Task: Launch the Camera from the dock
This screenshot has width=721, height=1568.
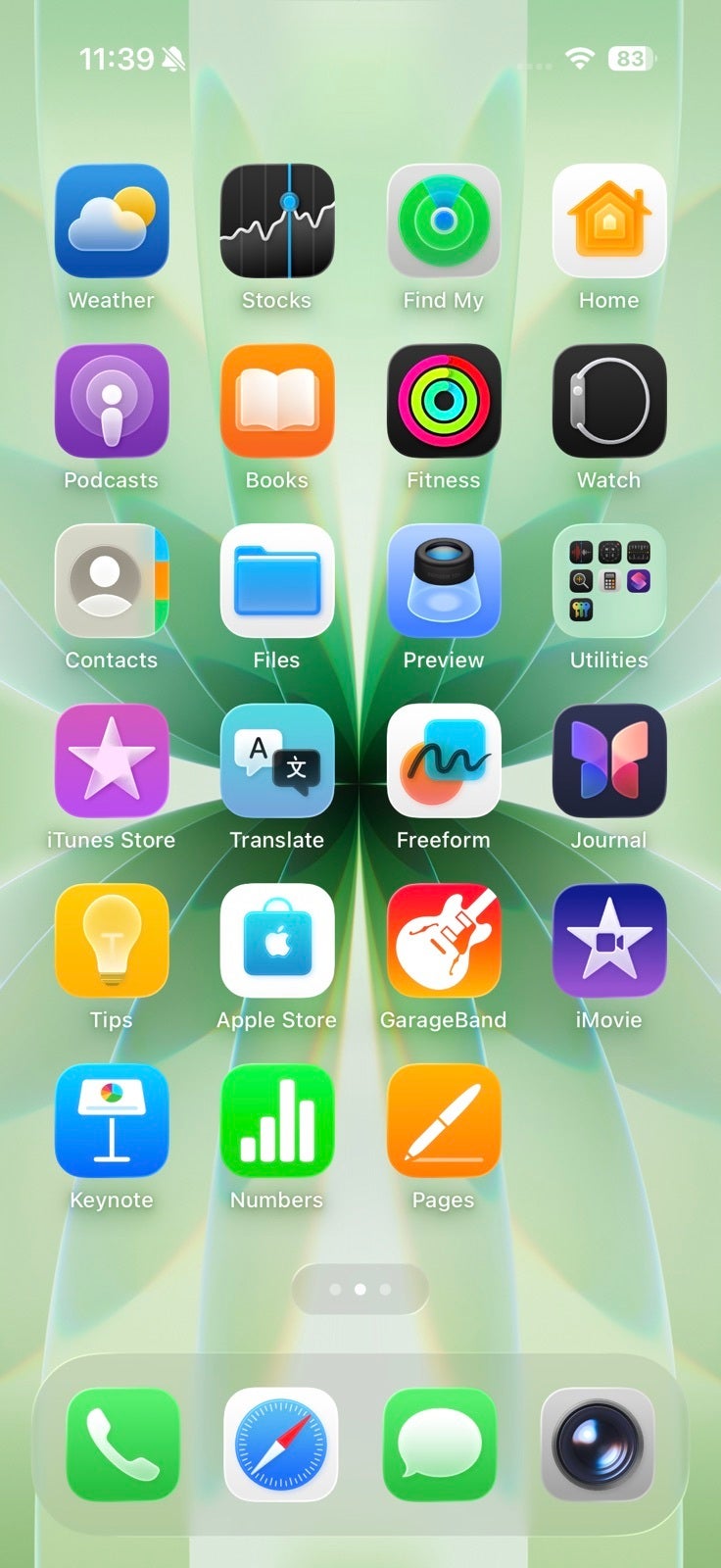Action: (598, 1445)
